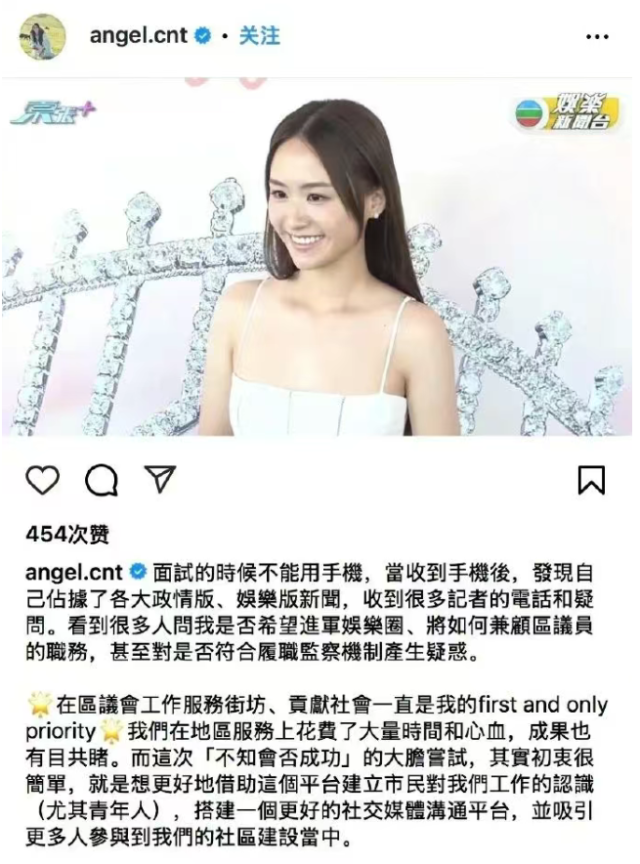640x864 pixels.
Task: Tap the angel.cnt username in the caption
Action: (x=71, y=573)
